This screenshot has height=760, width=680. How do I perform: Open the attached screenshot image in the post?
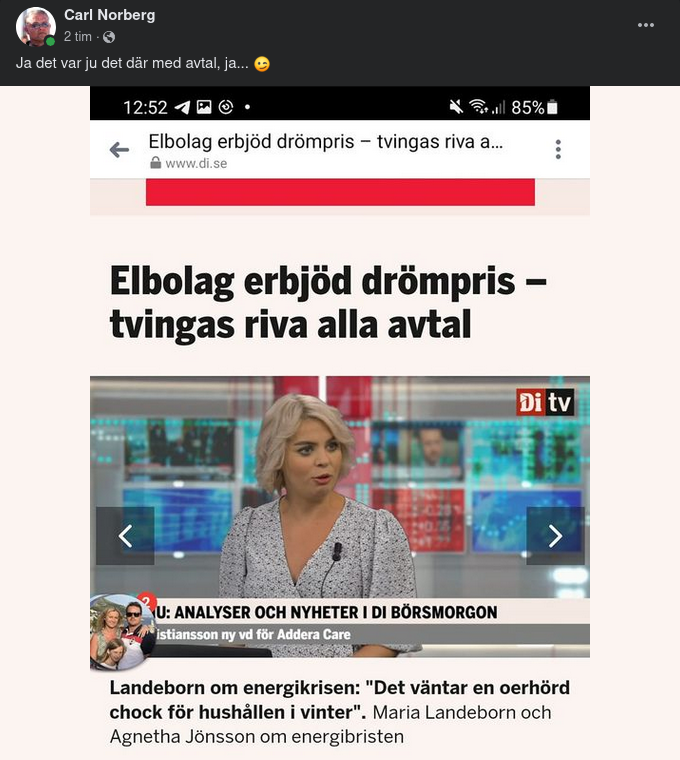click(x=340, y=420)
